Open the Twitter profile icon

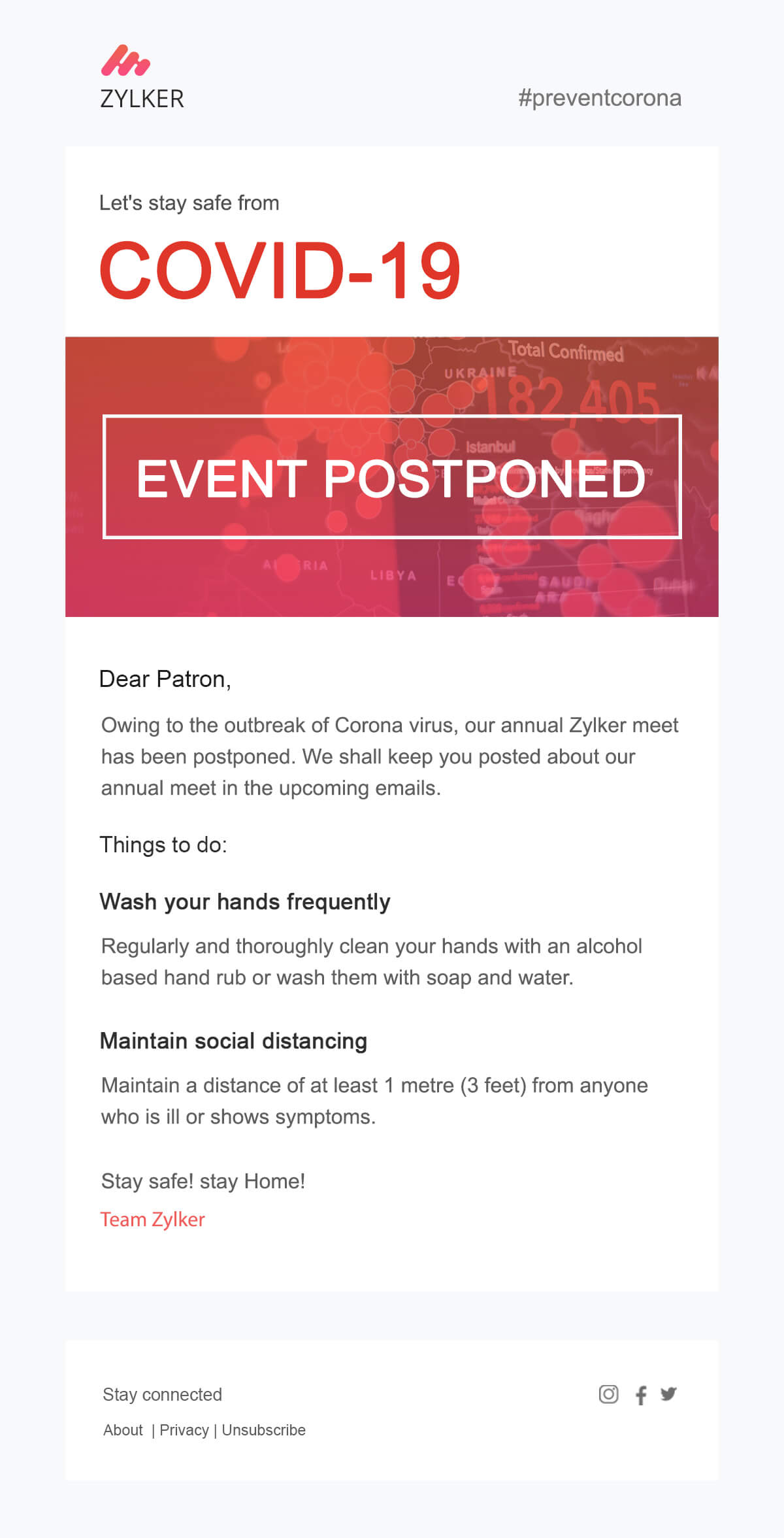pyautogui.click(x=668, y=1394)
